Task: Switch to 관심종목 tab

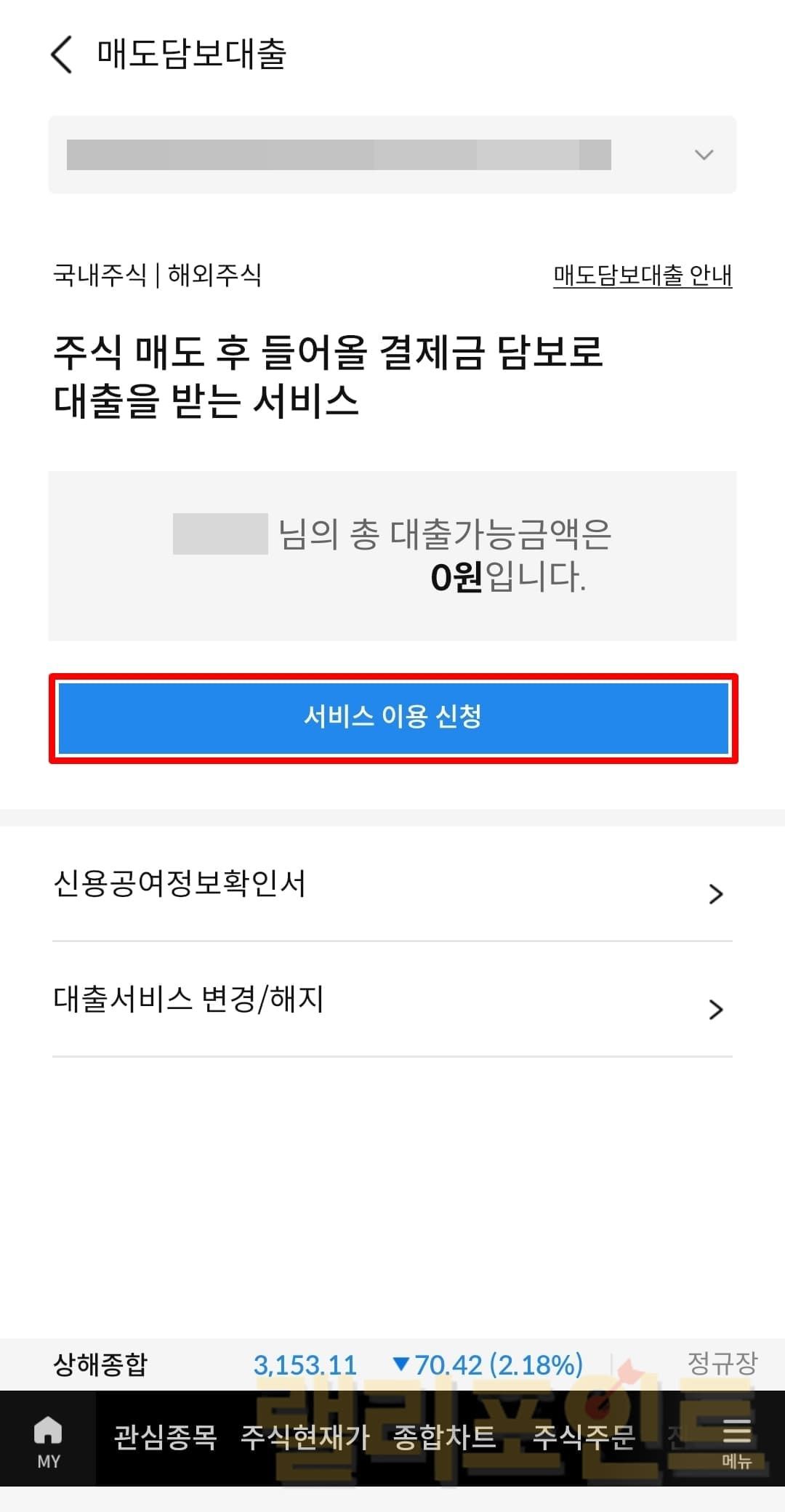Action: pos(165,1437)
